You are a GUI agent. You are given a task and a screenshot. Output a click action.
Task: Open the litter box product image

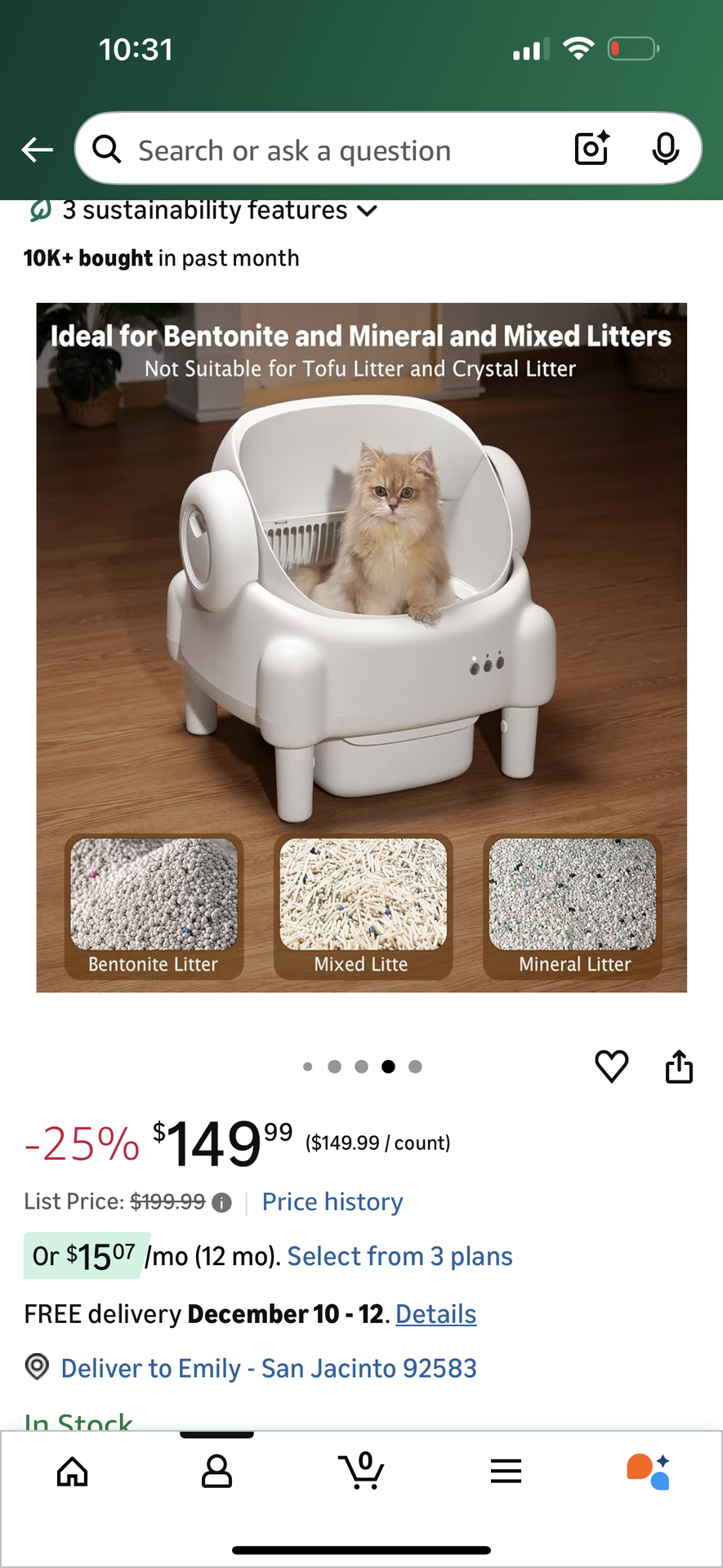(361, 648)
